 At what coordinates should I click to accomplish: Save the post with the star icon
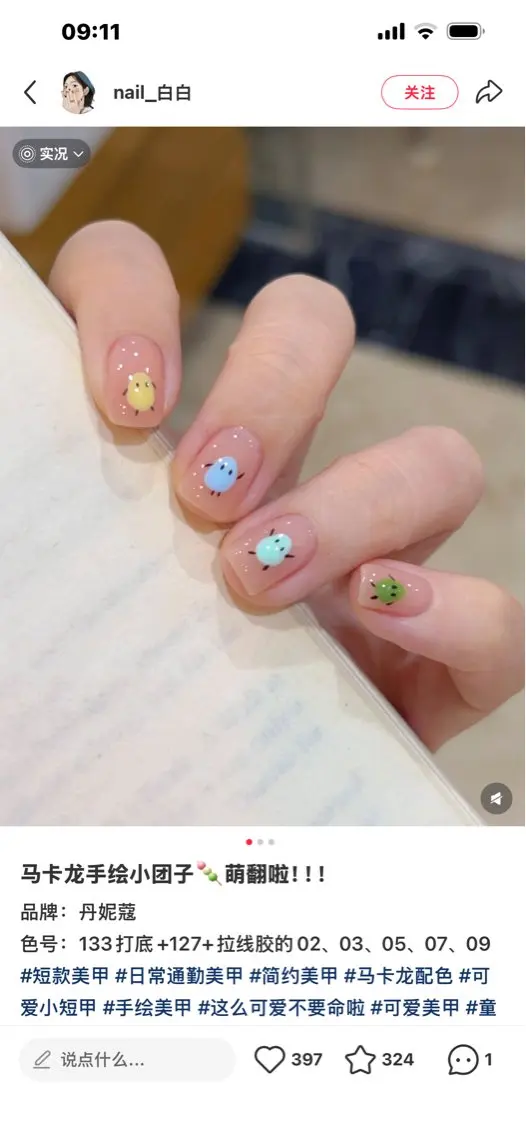[360, 1060]
